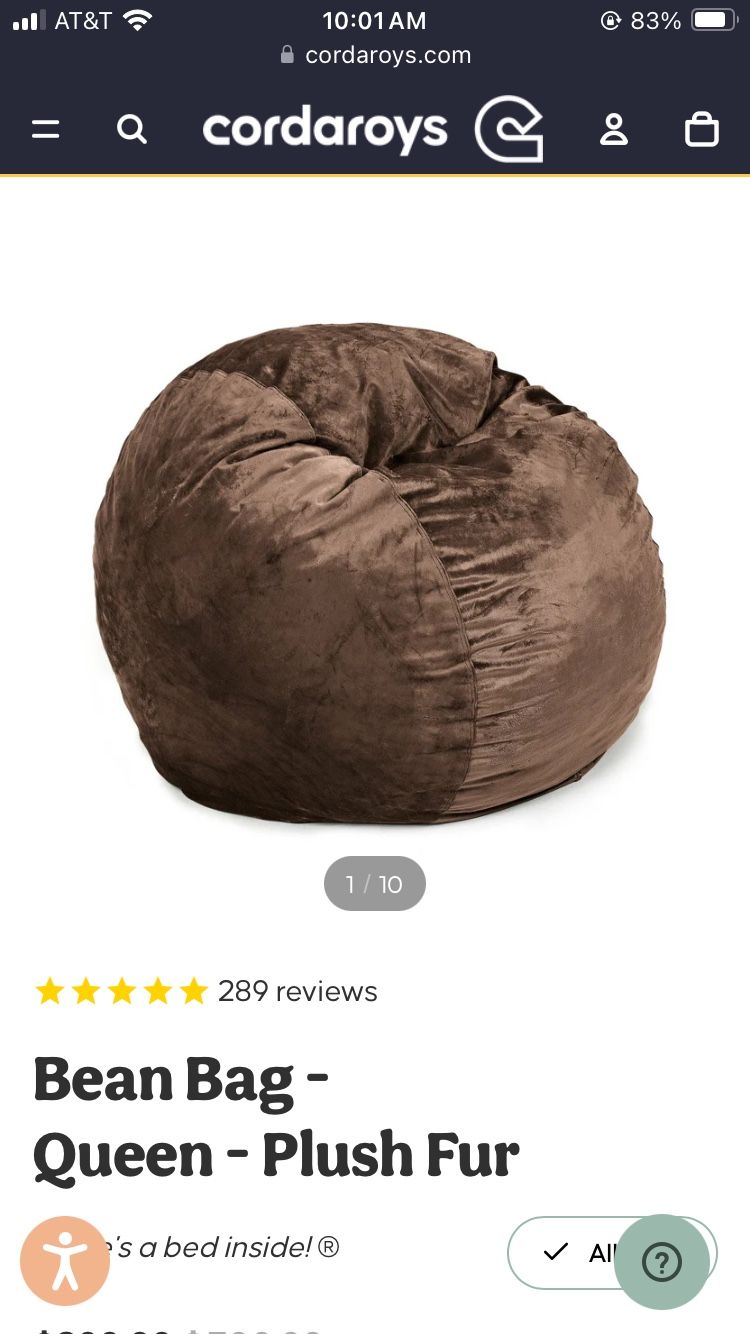
Task: Open the shopping bag cart
Action: (701, 129)
